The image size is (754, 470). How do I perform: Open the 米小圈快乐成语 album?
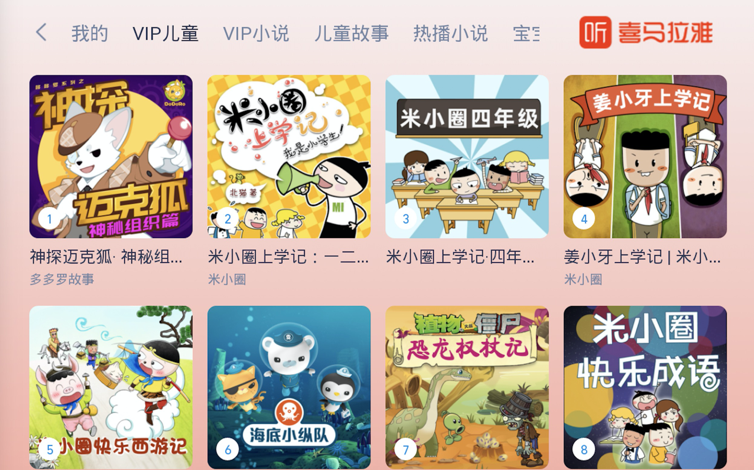pos(645,388)
